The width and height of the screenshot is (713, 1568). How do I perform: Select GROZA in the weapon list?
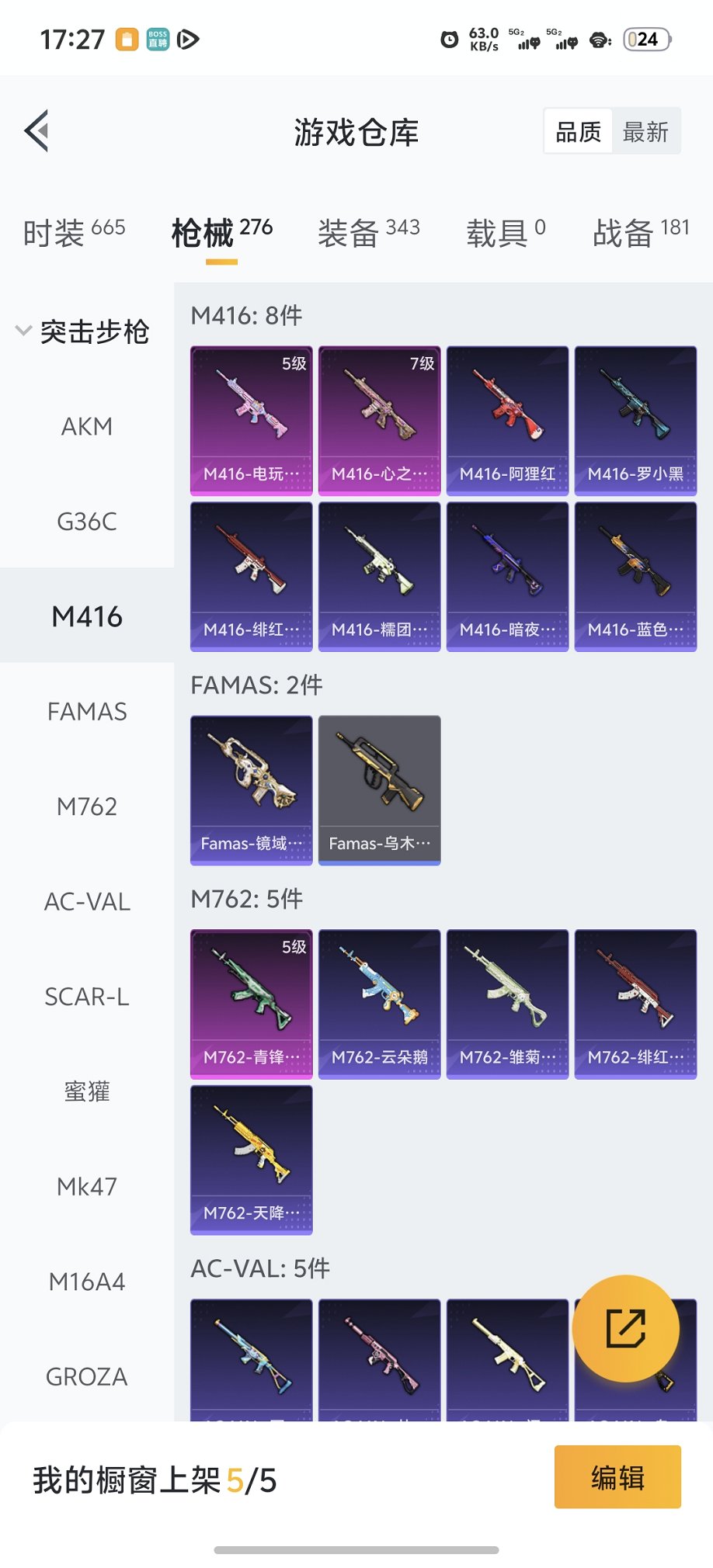click(x=87, y=1376)
